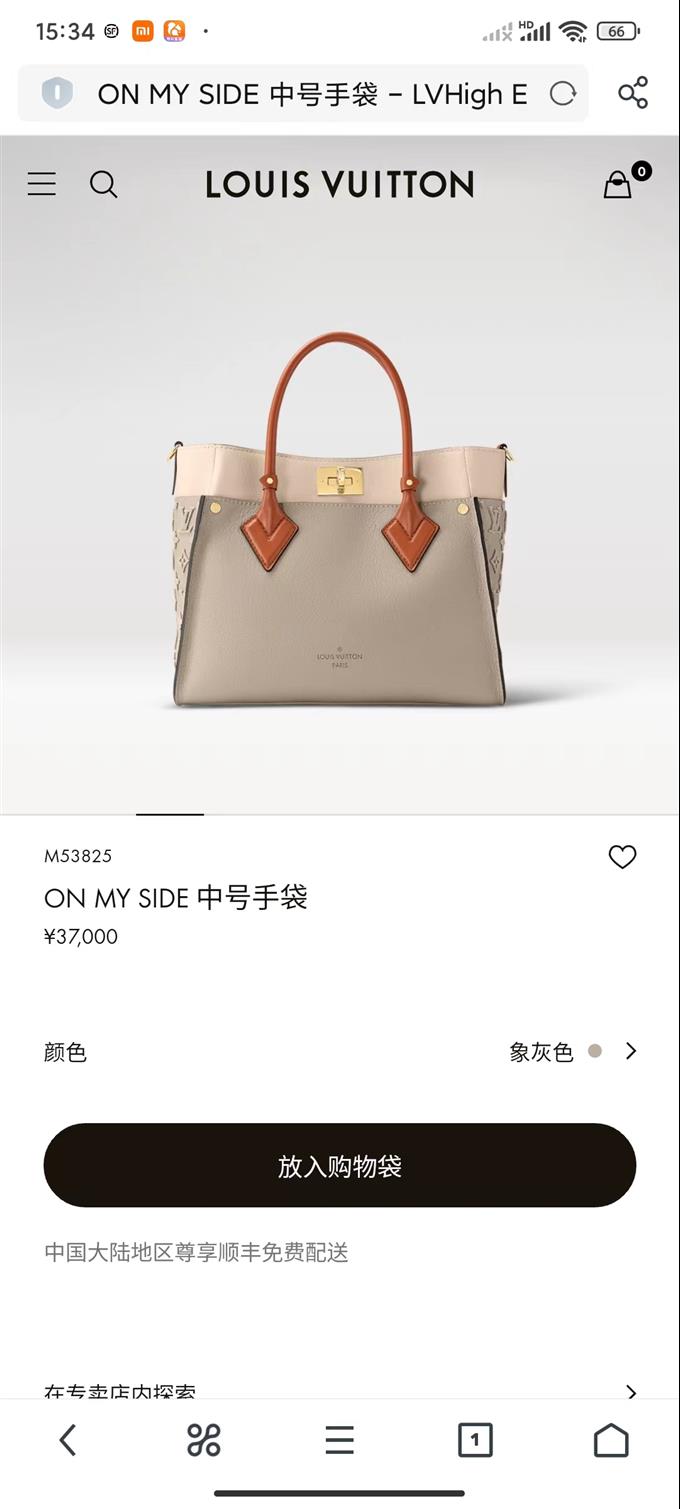Go to Louis Vuitton homepage via logo
Screen dimensions: 680x1509
point(340,184)
